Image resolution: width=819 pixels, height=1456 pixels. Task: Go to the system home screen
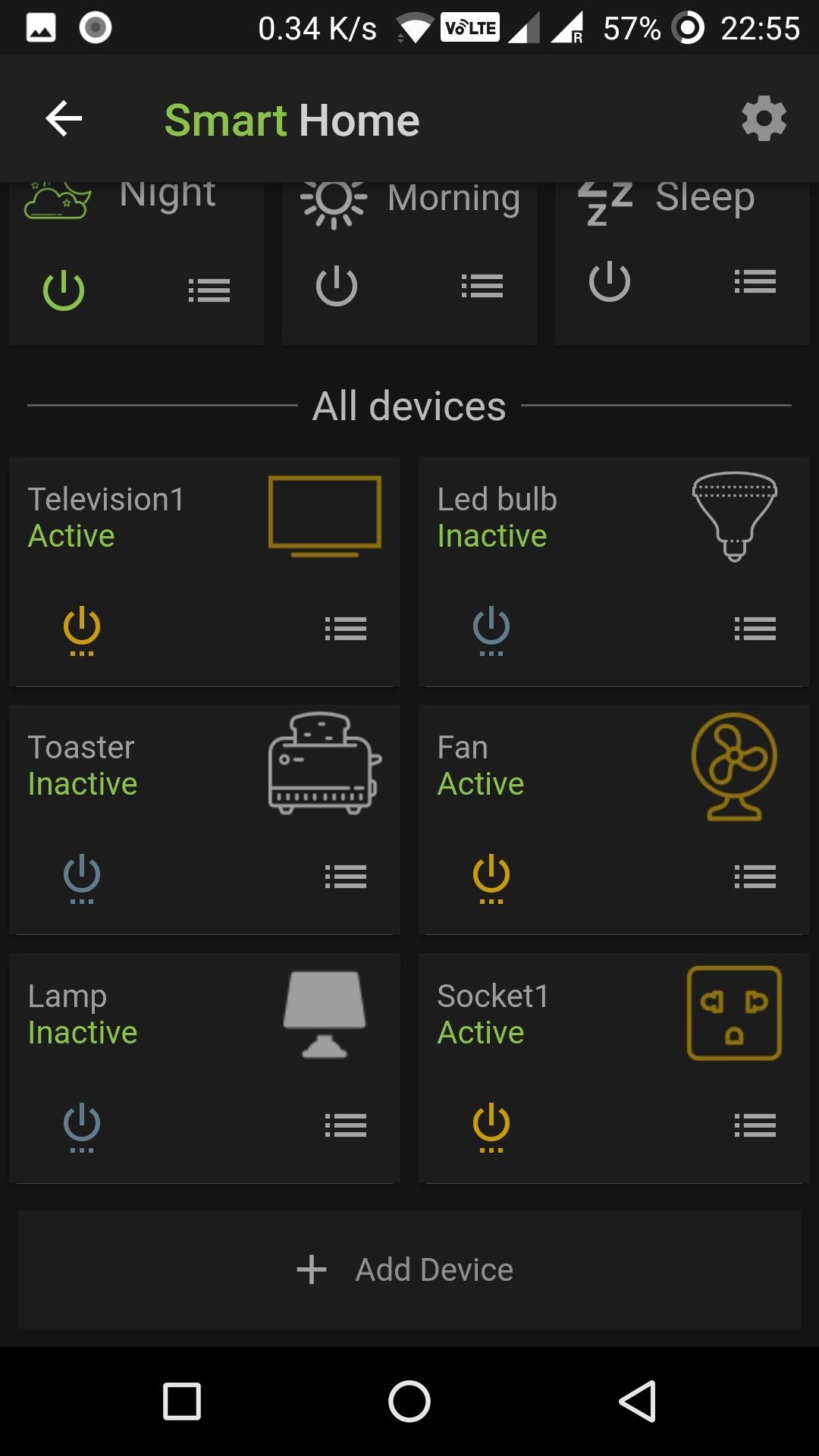[x=409, y=1401]
